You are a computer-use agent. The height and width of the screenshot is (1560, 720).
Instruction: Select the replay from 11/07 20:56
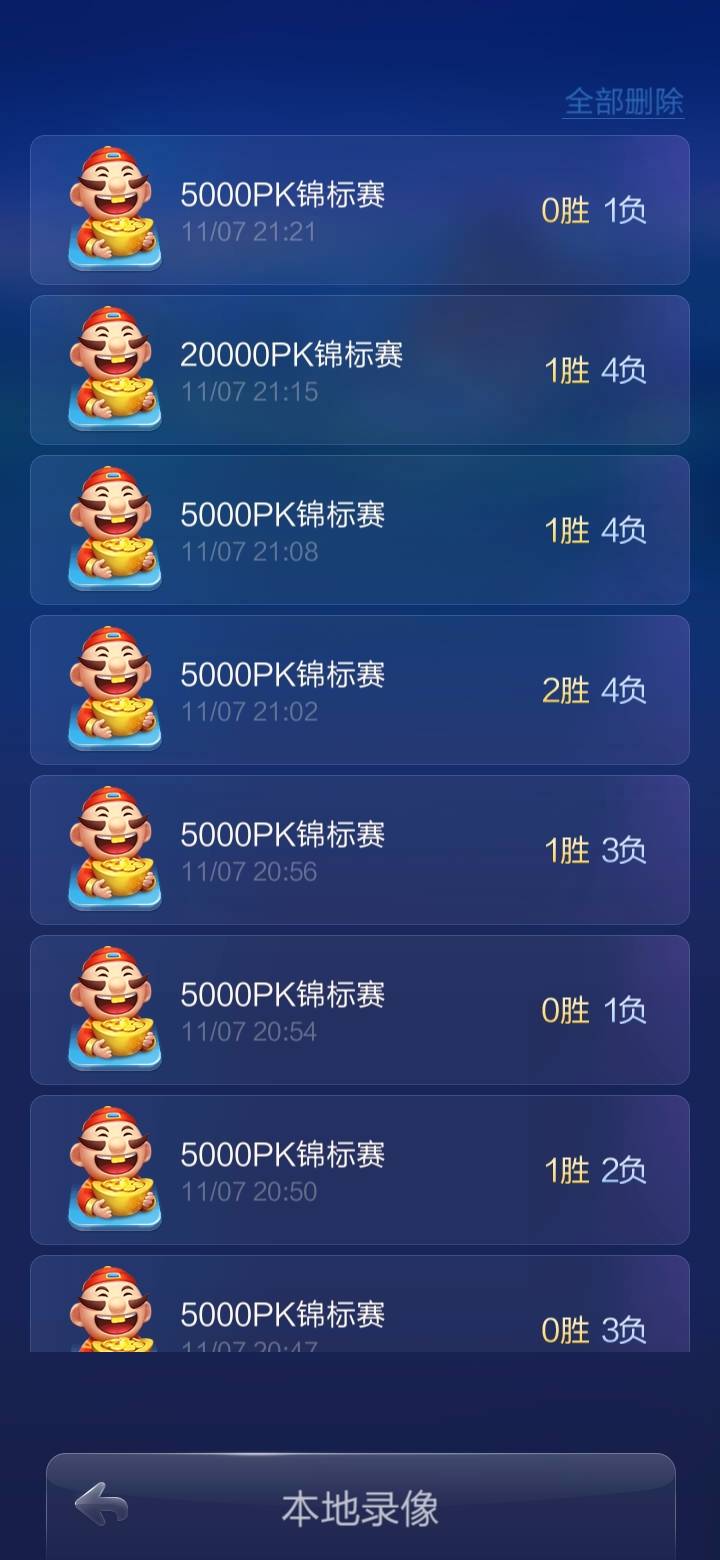point(360,849)
